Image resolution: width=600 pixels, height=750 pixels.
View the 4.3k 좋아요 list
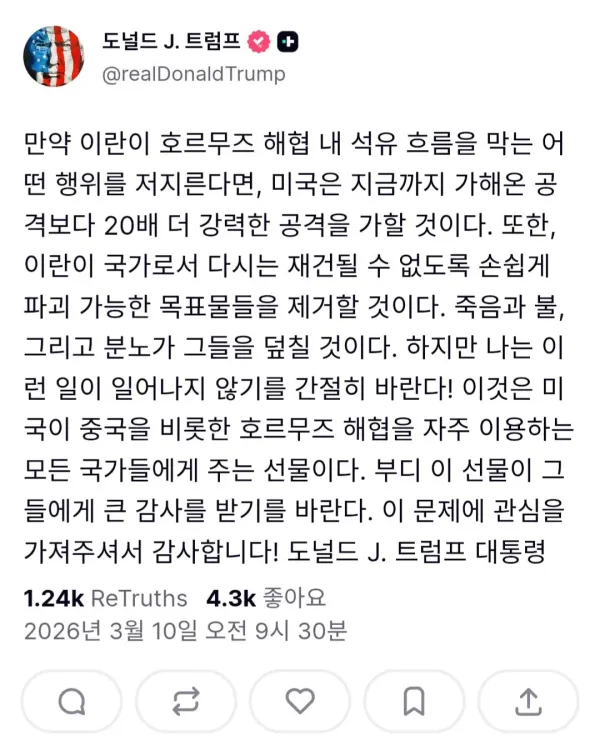(x=258, y=598)
